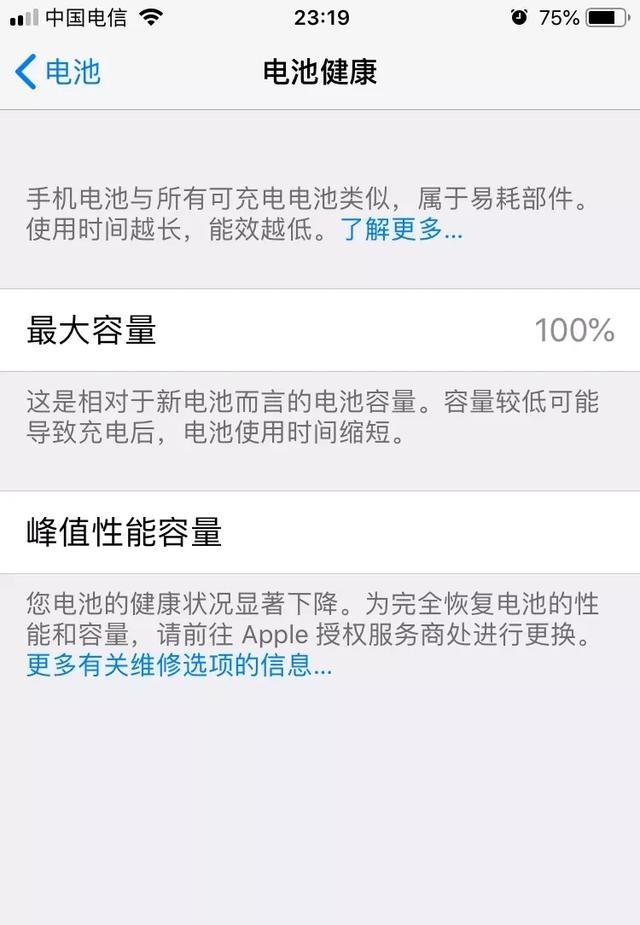Open 更多有关维修选项的信息 link
640x925 pixels.
178,664
